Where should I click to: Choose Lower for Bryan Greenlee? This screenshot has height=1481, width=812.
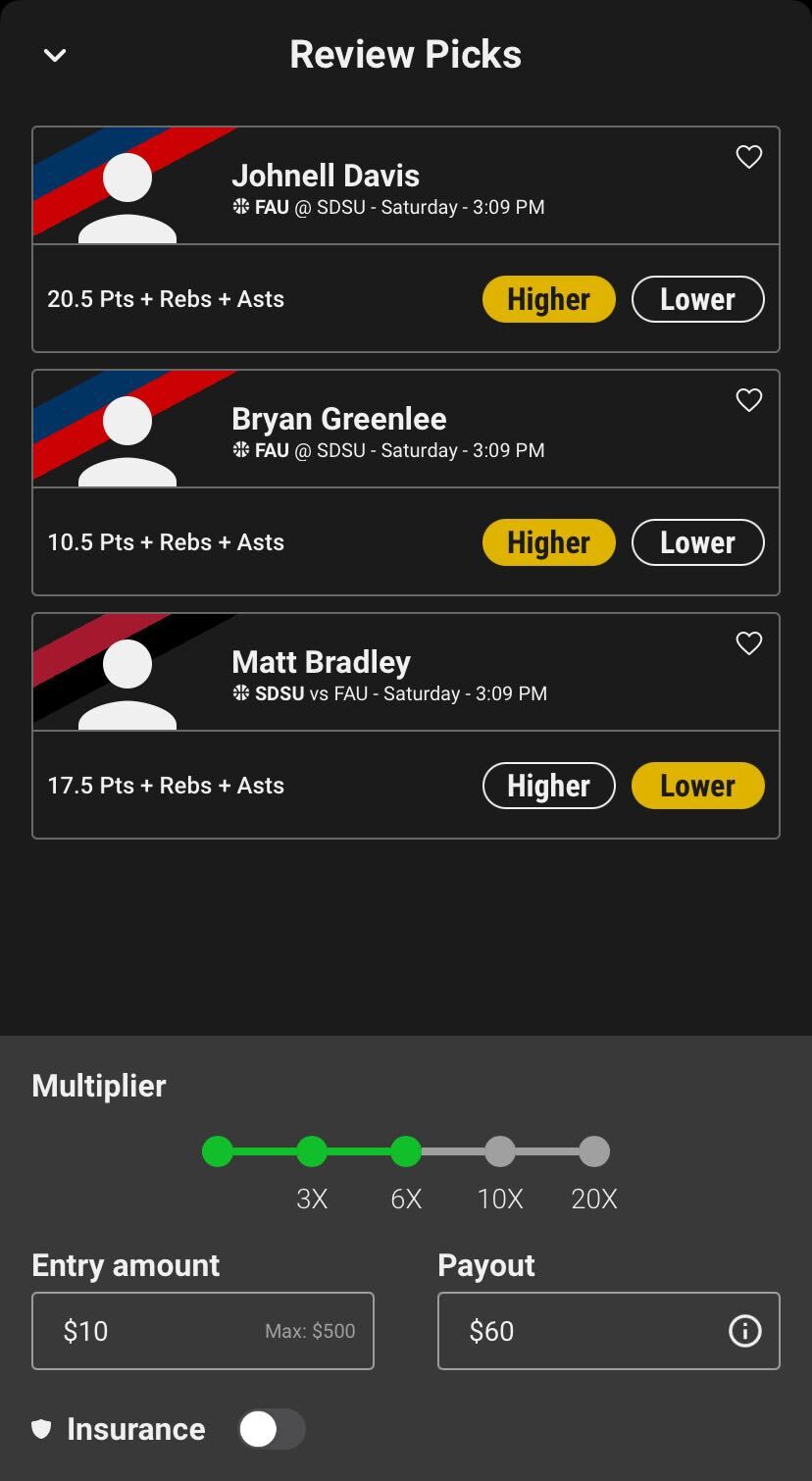tap(697, 542)
